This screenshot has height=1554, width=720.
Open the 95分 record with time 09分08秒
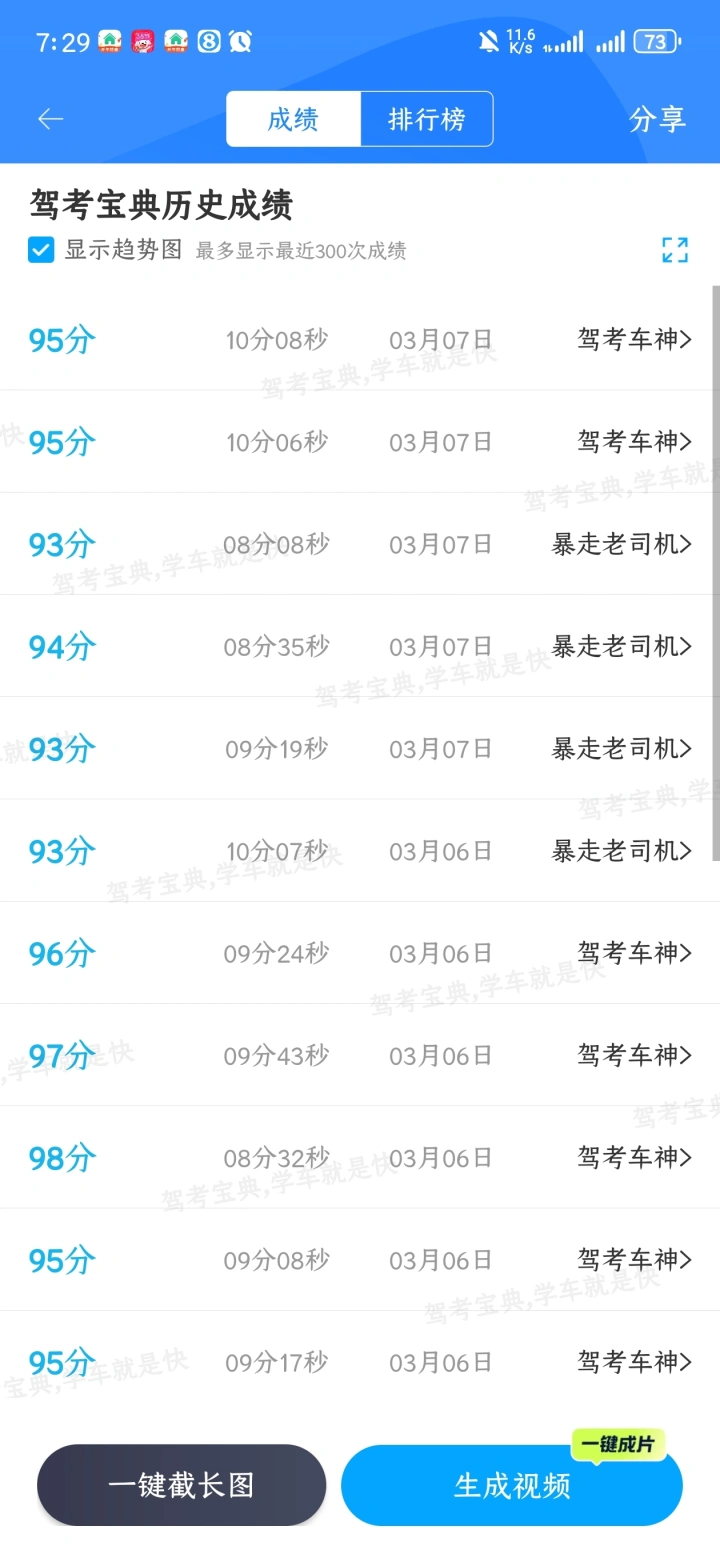(x=360, y=1260)
